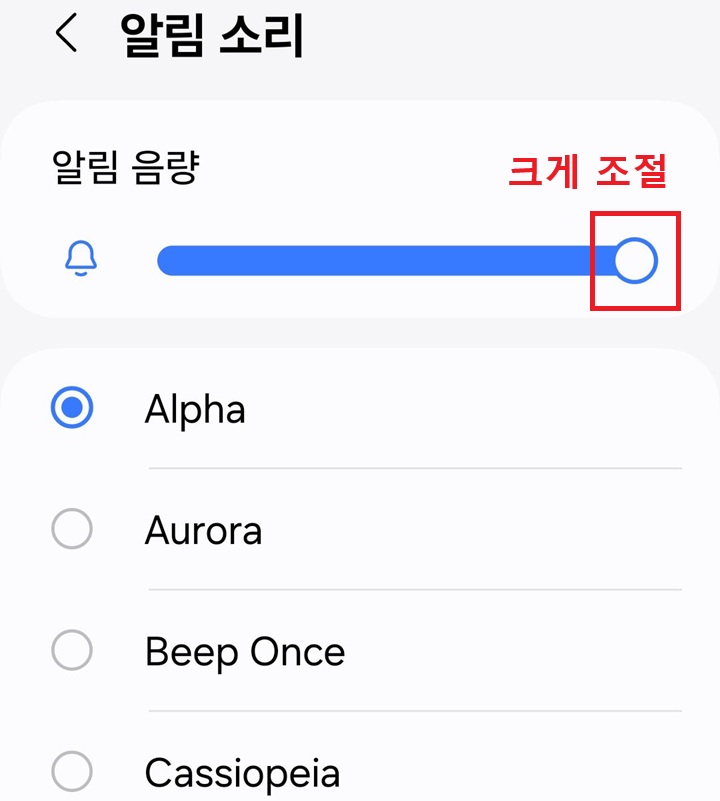
Task: Click the Aurora label text
Action: pos(203,530)
